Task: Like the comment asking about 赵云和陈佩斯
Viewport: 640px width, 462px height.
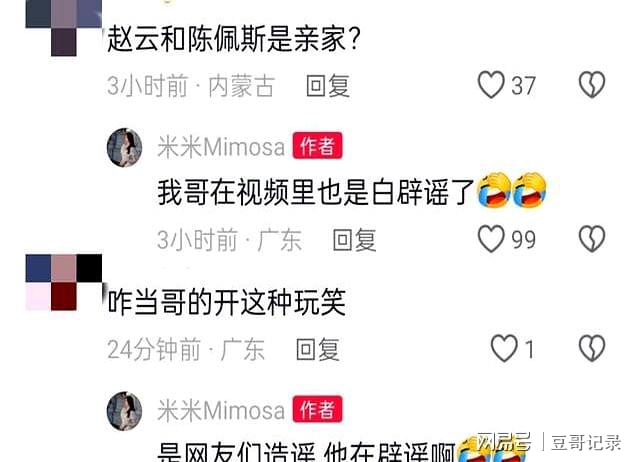Action: click(490, 86)
